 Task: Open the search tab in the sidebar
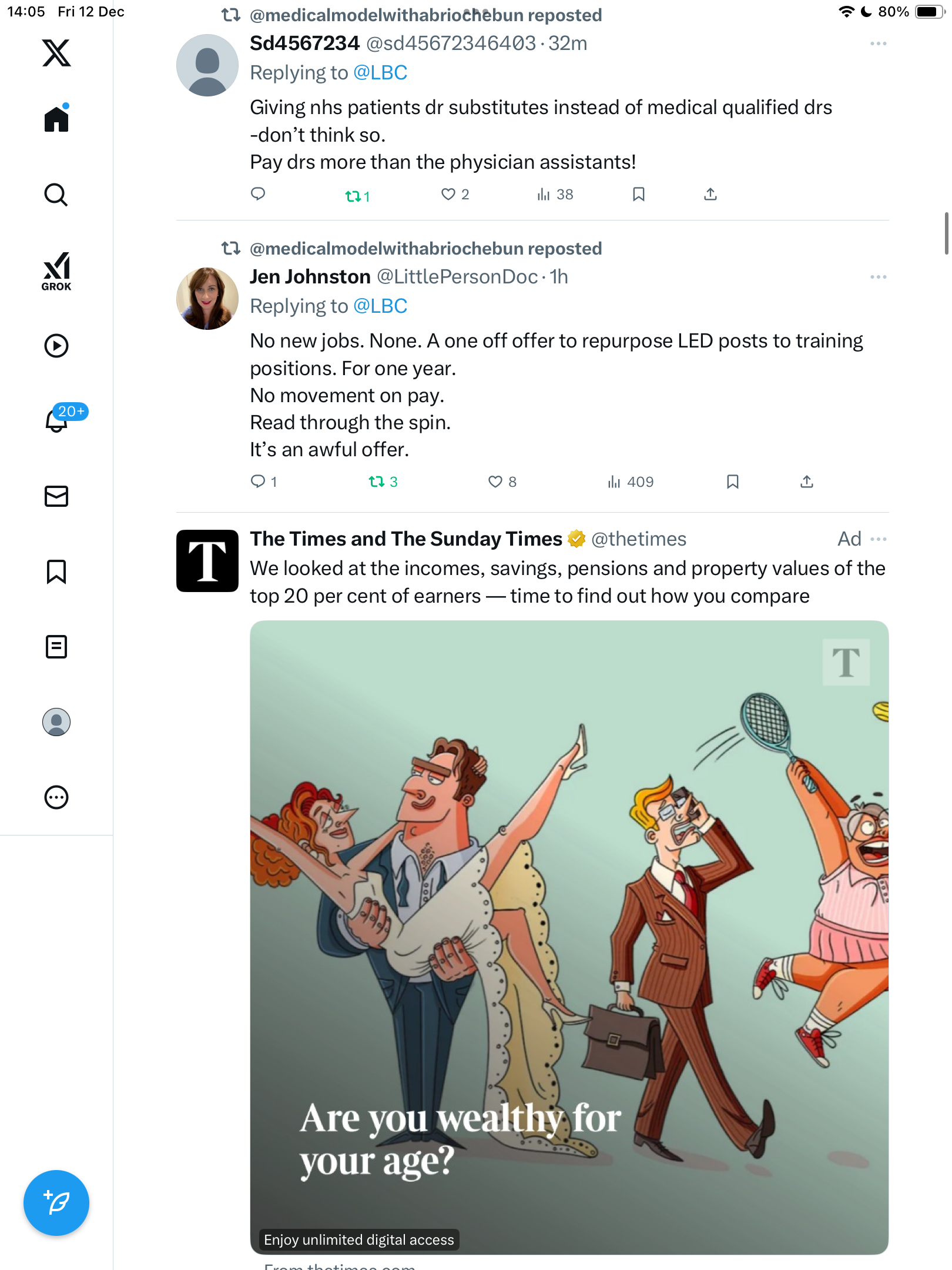point(56,195)
